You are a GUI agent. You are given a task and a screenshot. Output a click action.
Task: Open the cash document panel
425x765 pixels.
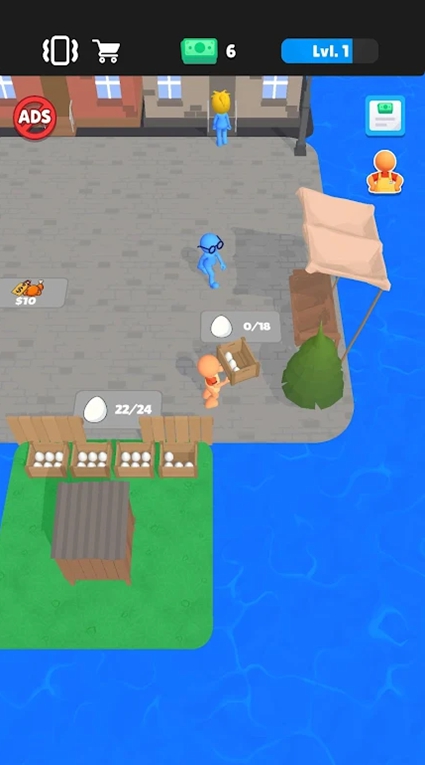[385, 116]
